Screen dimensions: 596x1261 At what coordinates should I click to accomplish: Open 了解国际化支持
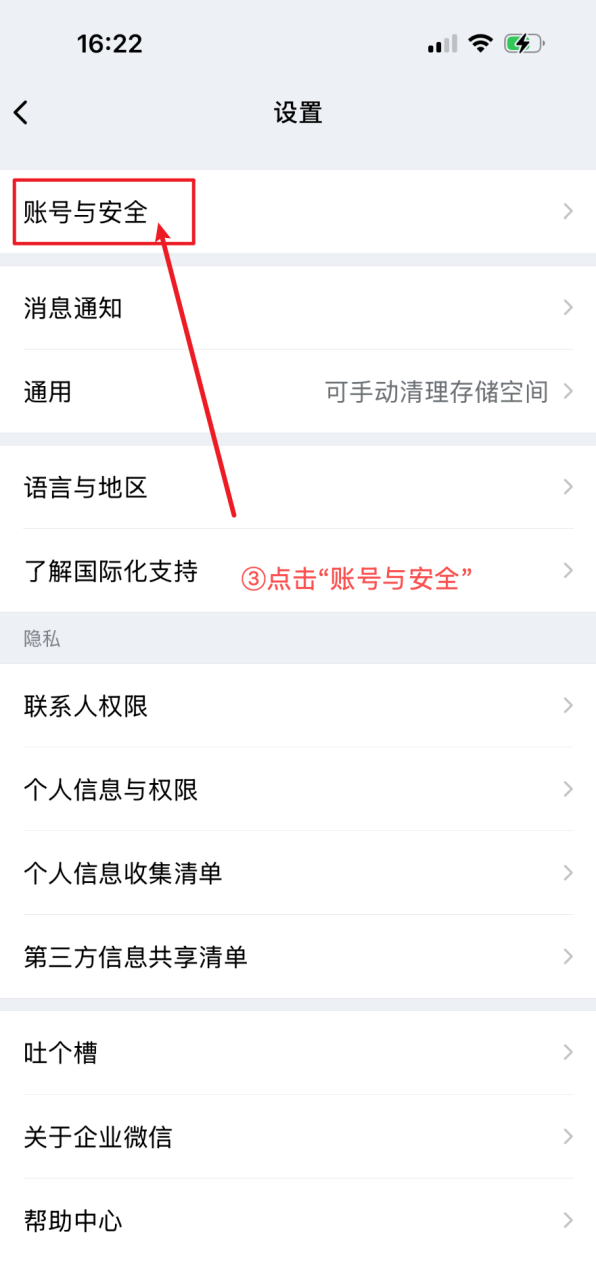[298, 571]
